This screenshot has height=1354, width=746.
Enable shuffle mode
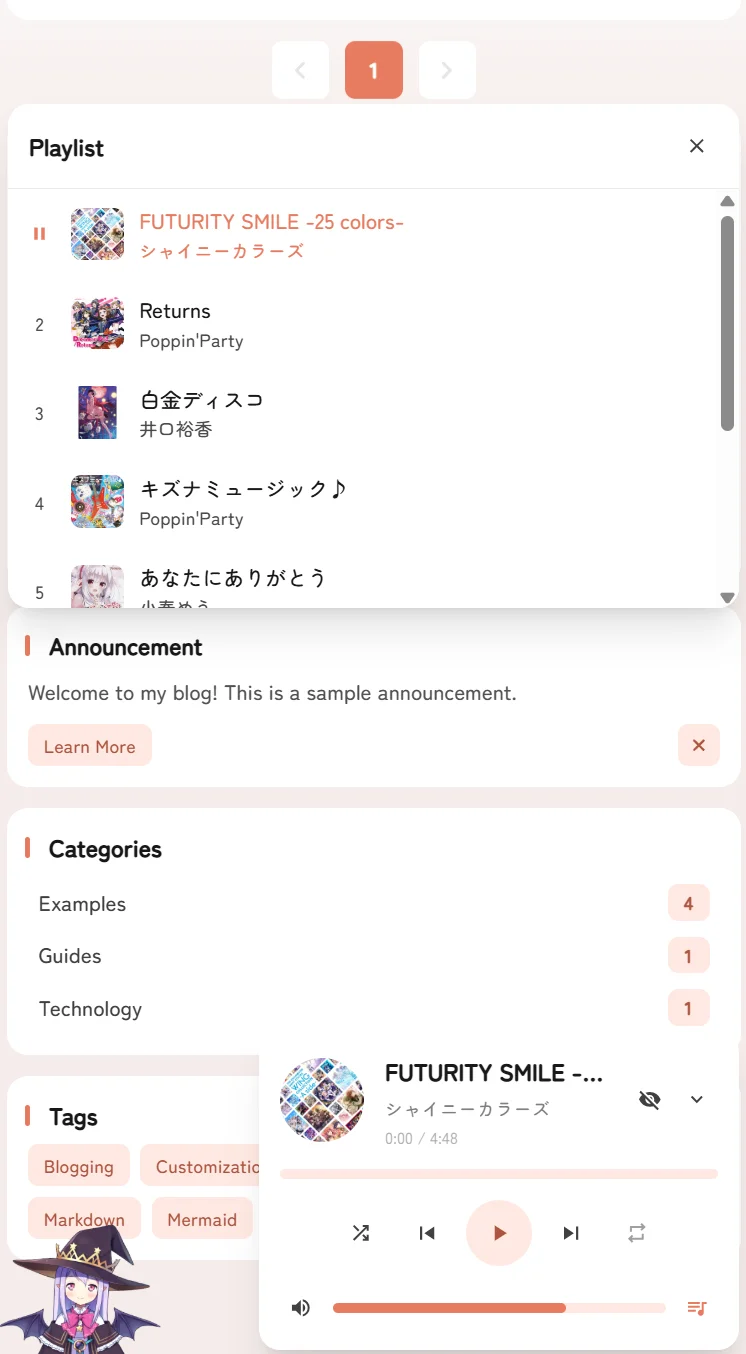pos(361,1233)
